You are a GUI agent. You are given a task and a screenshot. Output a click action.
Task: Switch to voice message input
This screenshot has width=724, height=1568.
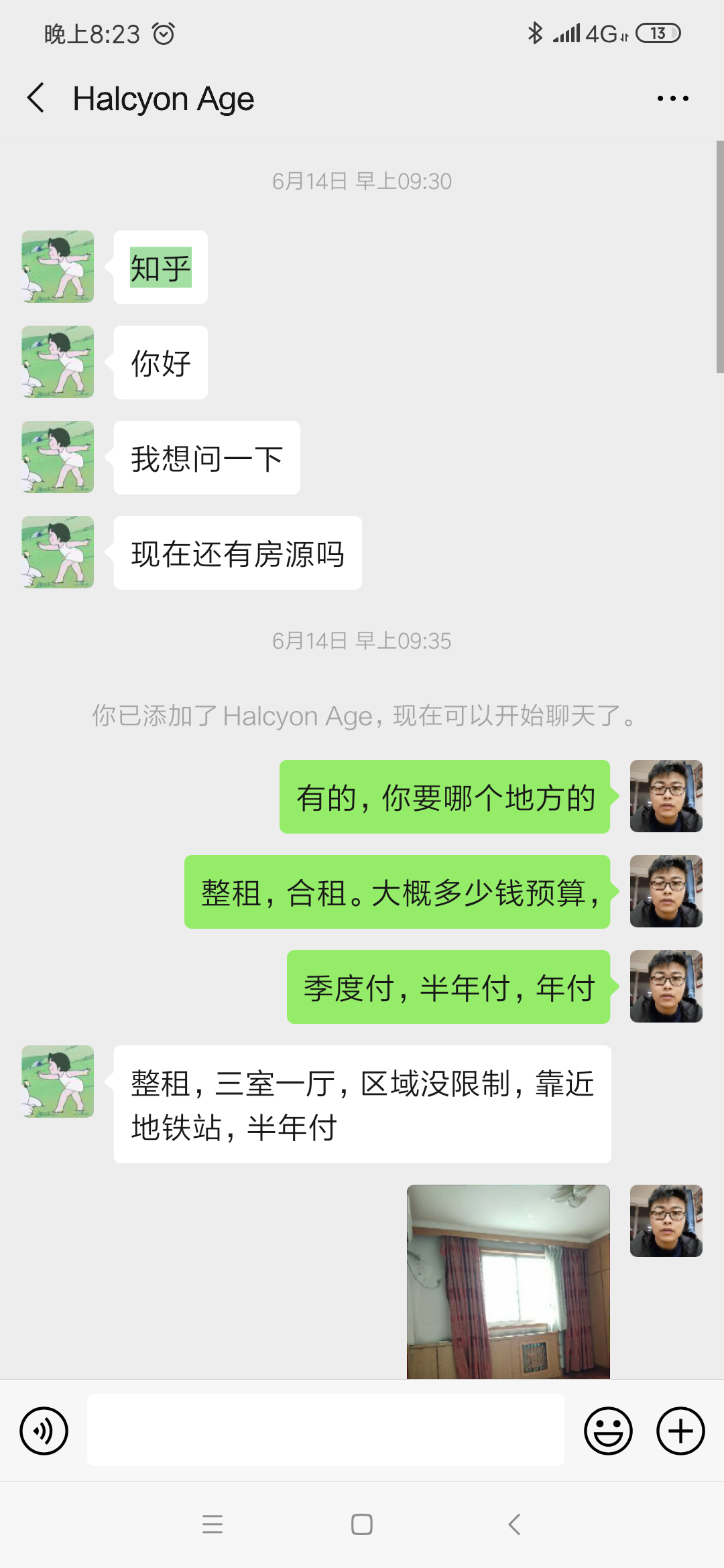point(44,1431)
